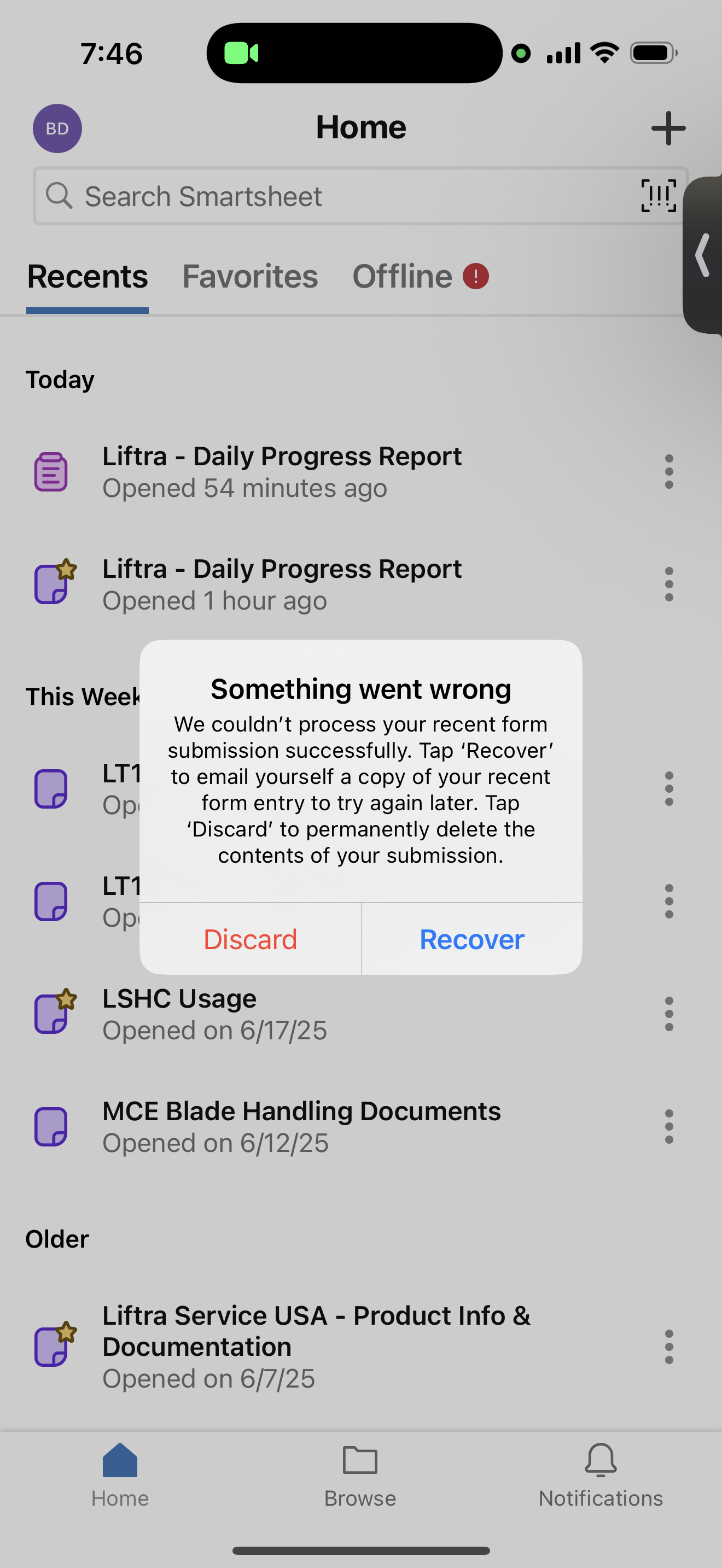The image size is (722, 1568).
Task: Expand the side panel arrow handle
Action: click(x=703, y=255)
